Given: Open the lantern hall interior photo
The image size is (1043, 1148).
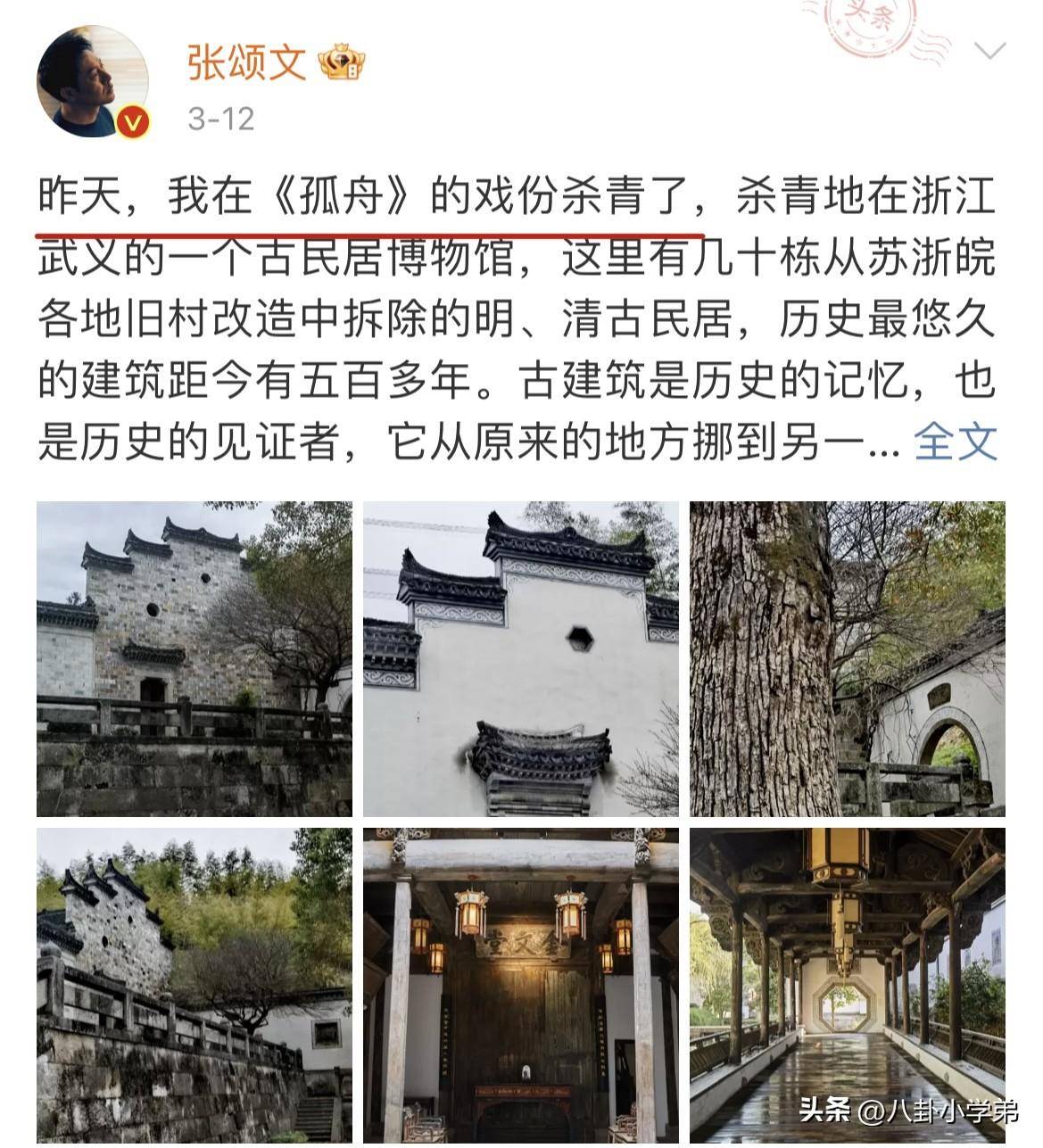Looking at the screenshot, I should click(520, 985).
